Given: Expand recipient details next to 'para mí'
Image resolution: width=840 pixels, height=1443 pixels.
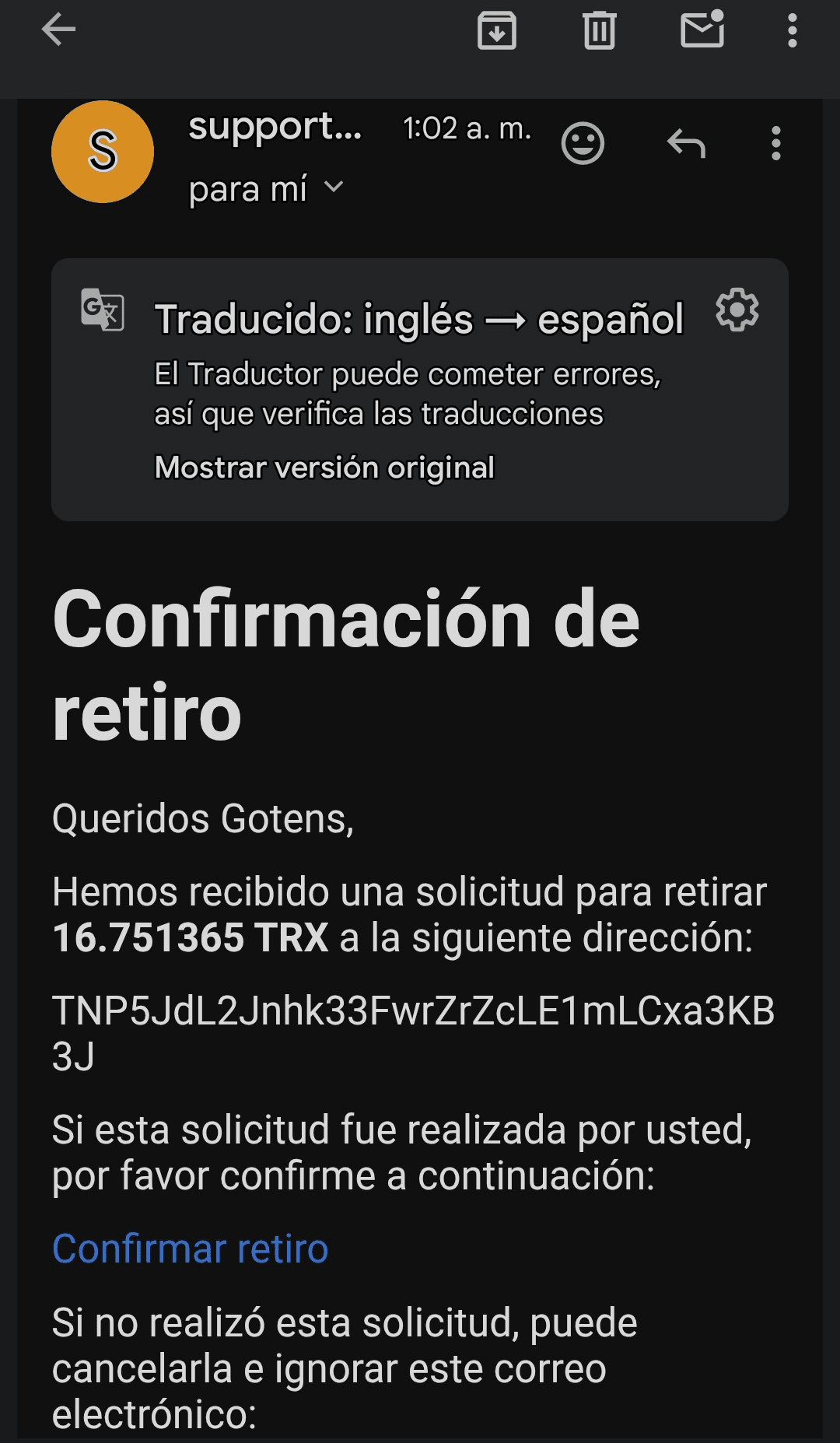Looking at the screenshot, I should pos(334,187).
